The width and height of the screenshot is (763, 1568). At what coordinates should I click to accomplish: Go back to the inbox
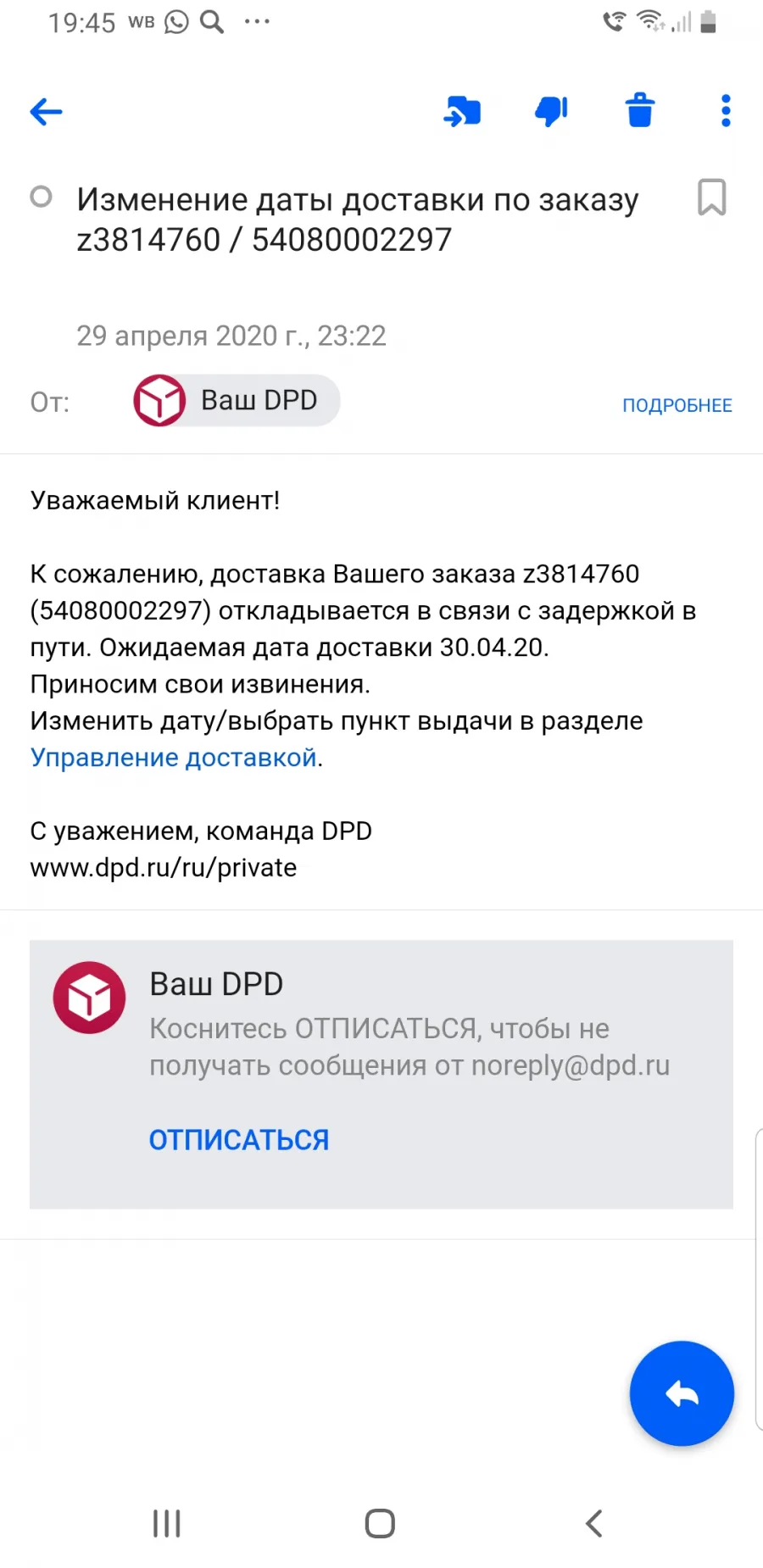[x=47, y=111]
